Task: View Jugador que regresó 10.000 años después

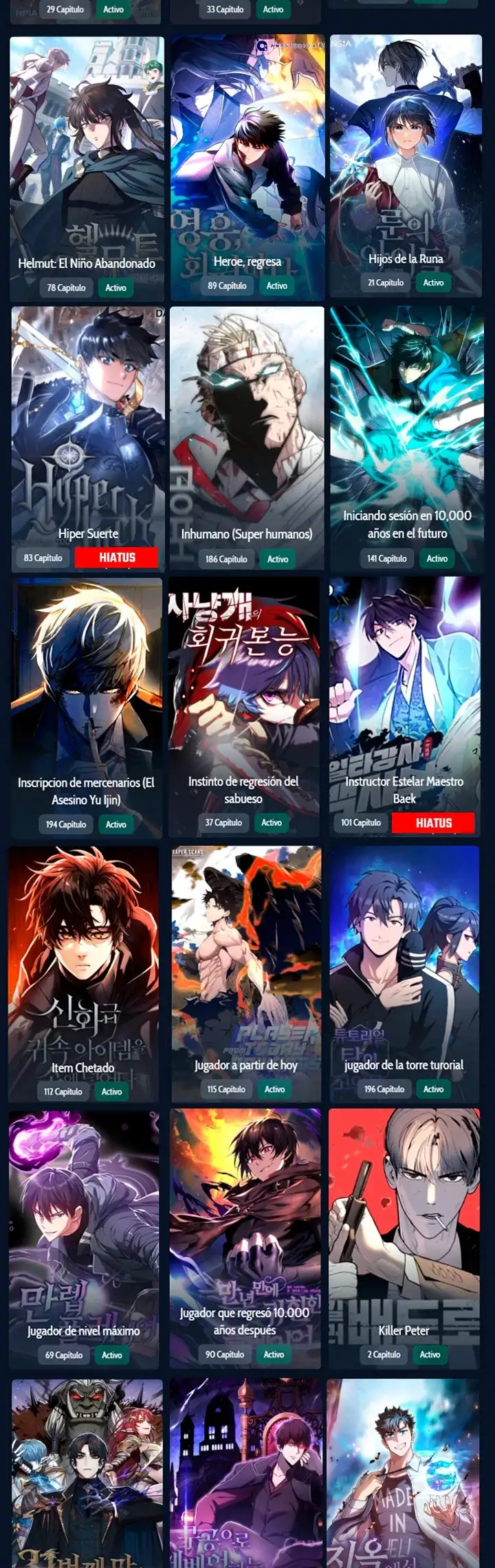Action: click(245, 1237)
